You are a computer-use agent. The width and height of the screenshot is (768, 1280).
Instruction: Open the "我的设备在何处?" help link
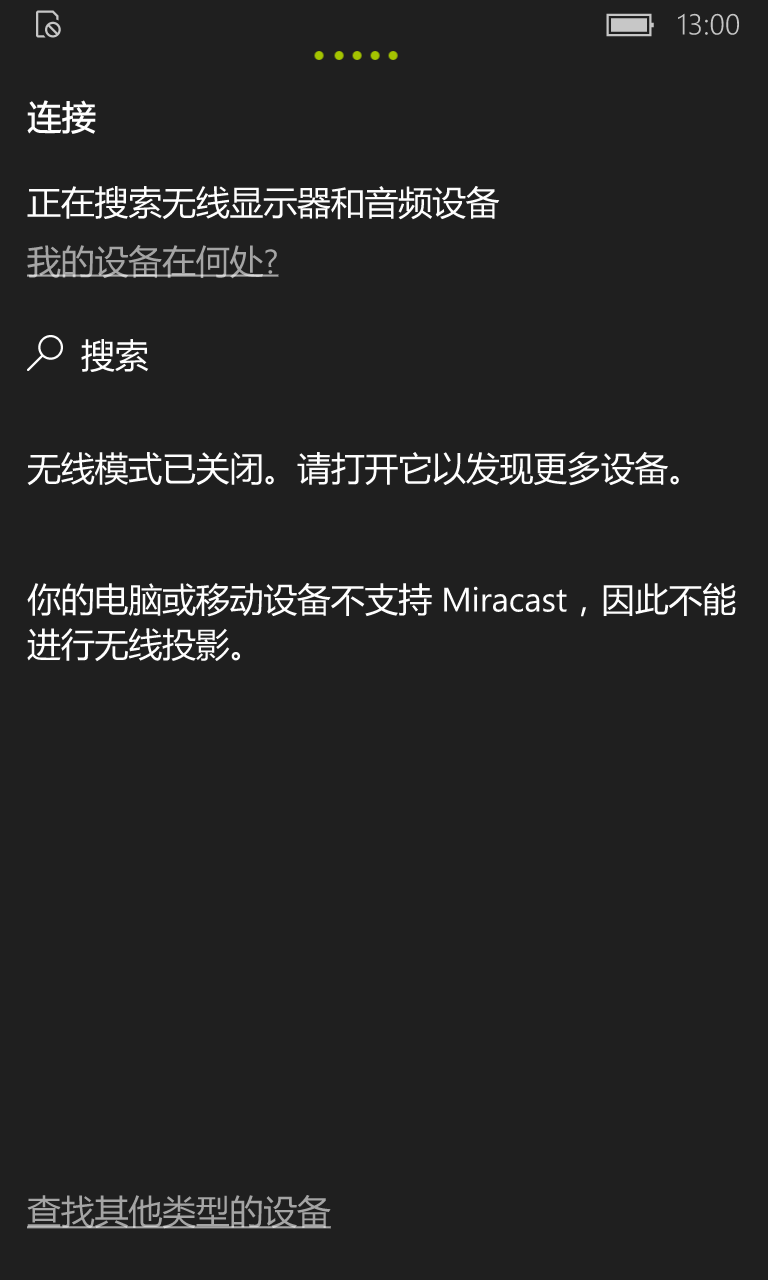point(152,262)
